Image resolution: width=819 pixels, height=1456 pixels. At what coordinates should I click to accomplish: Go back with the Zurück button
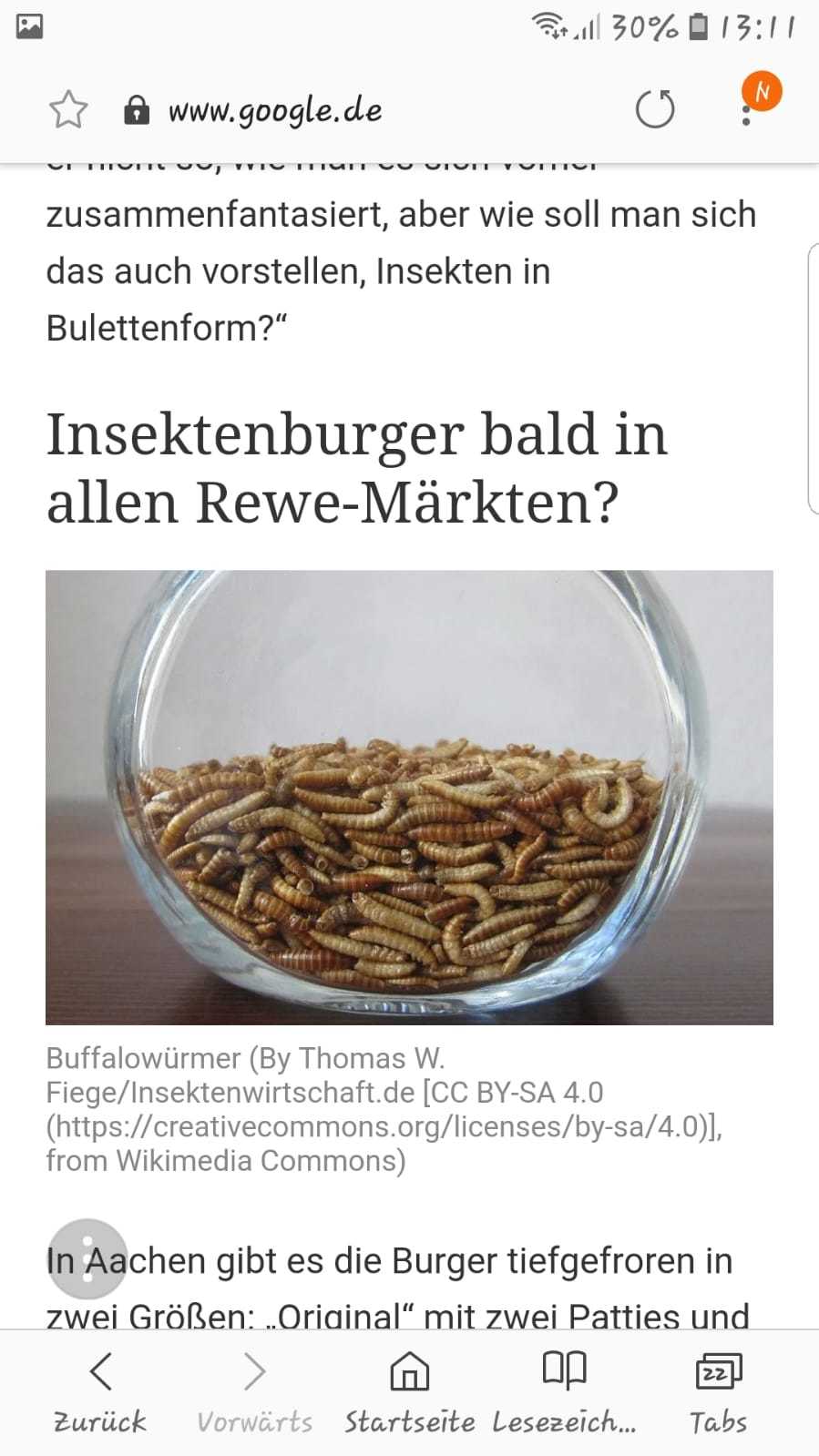point(100,1390)
